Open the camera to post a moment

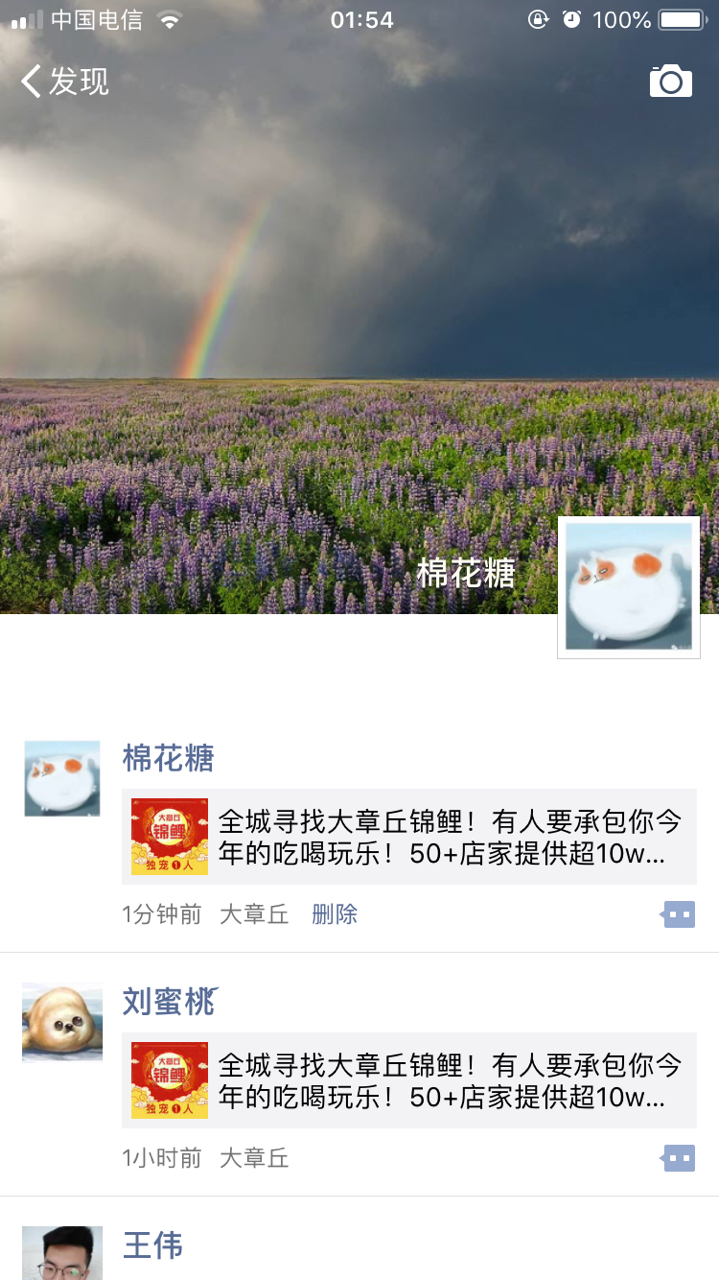pyautogui.click(x=670, y=81)
